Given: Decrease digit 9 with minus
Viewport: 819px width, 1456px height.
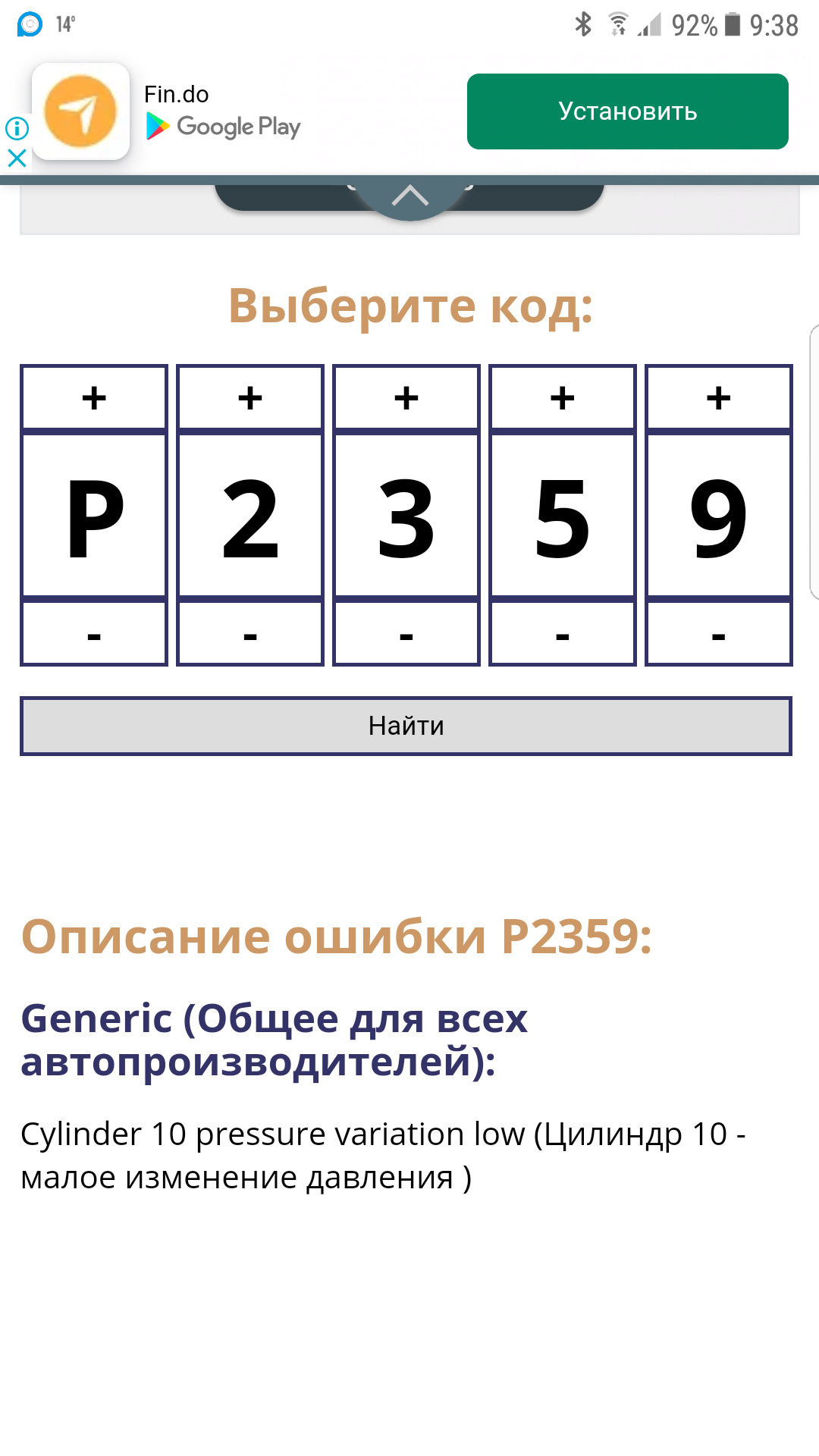Looking at the screenshot, I should pyautogui.click(x=719, y=634).
